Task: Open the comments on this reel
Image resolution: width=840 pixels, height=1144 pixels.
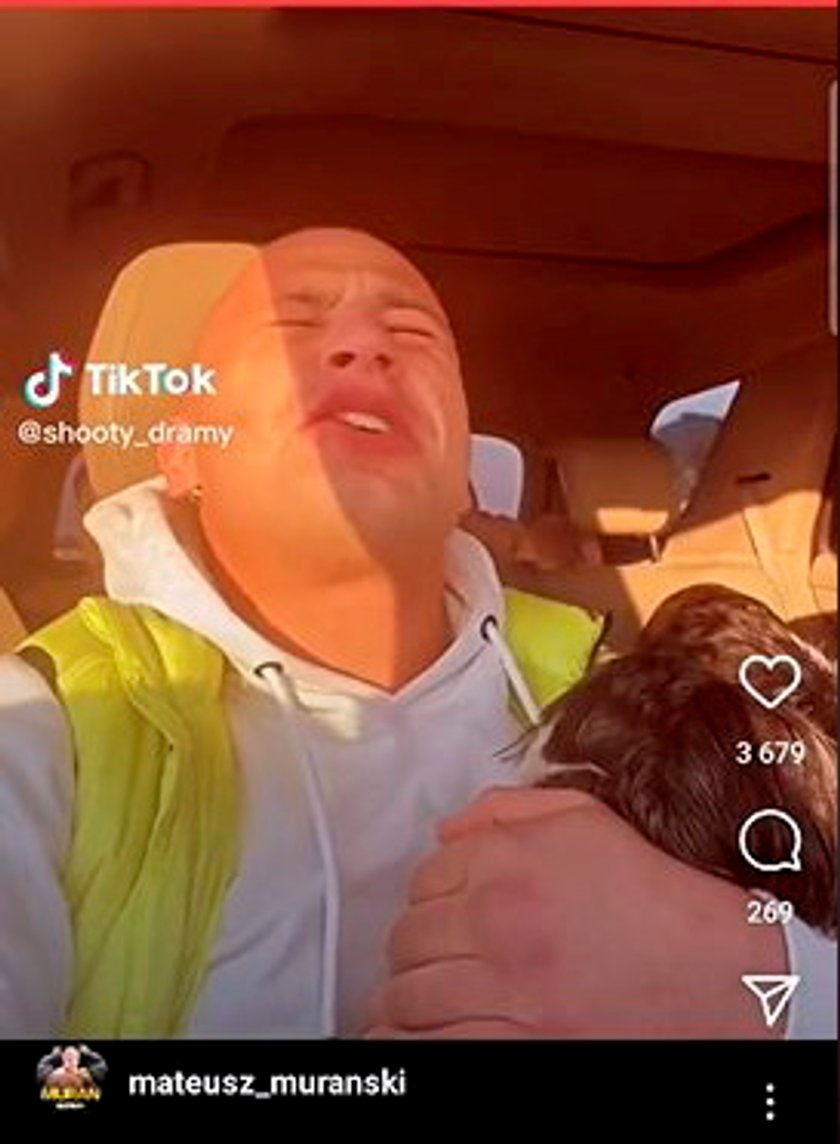Action: point(769,842)
